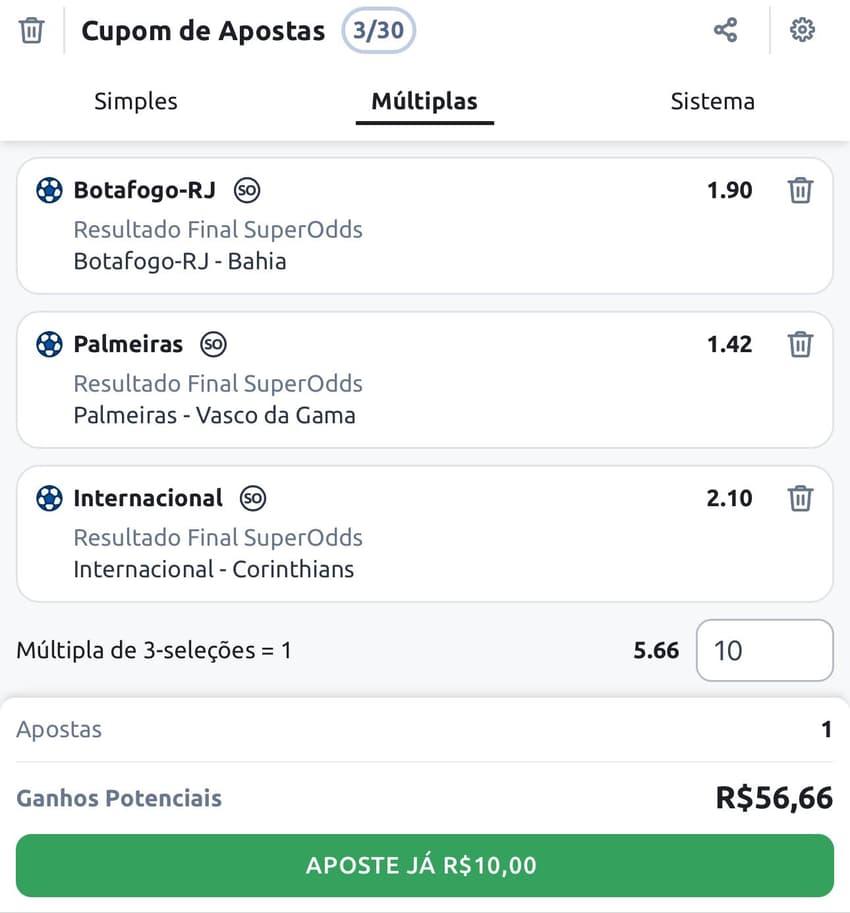Remove the Internacional pick
850x913 pixels.
pos(800,498)
